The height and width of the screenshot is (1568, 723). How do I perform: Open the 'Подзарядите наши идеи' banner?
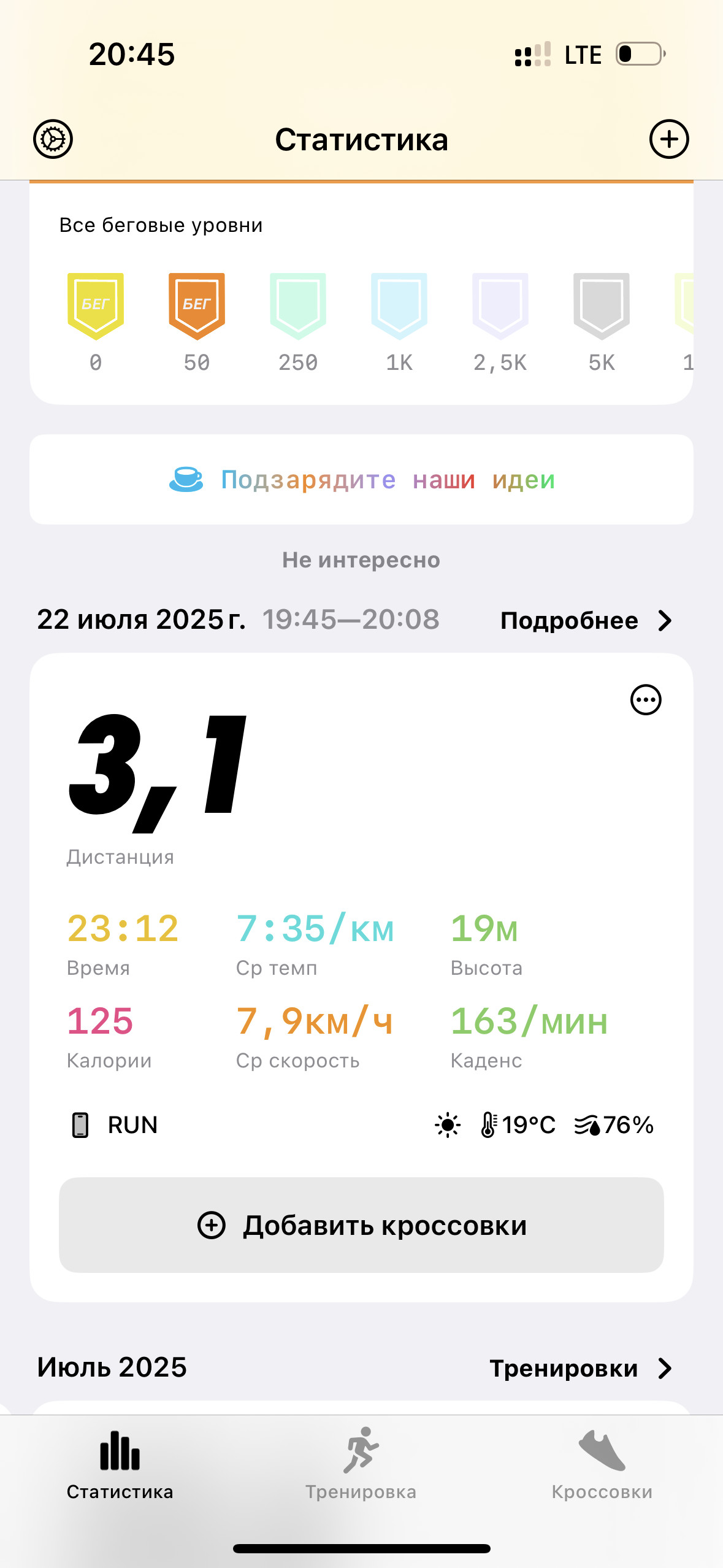(x=361, y=479)
